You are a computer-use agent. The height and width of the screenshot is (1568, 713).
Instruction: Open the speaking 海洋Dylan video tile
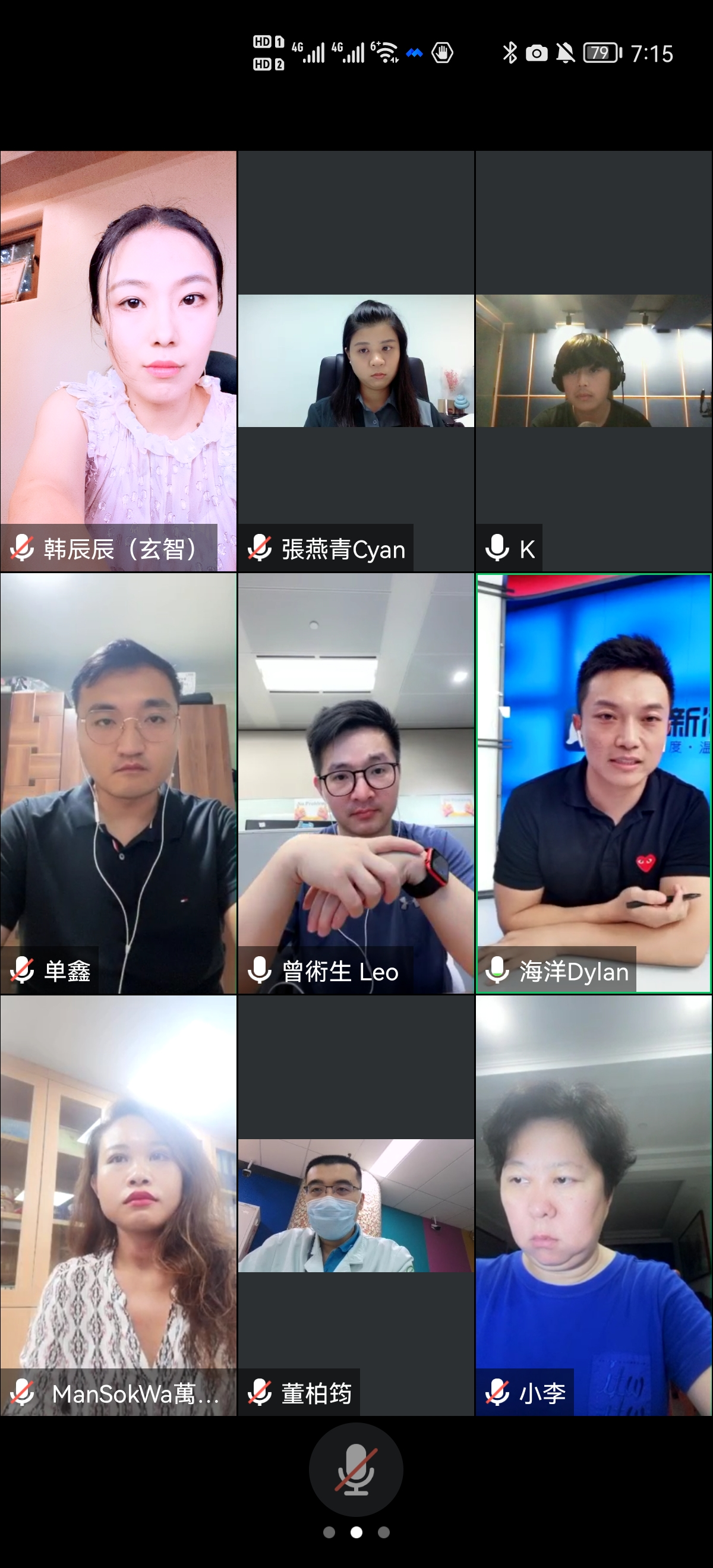(x=594, y=783)
